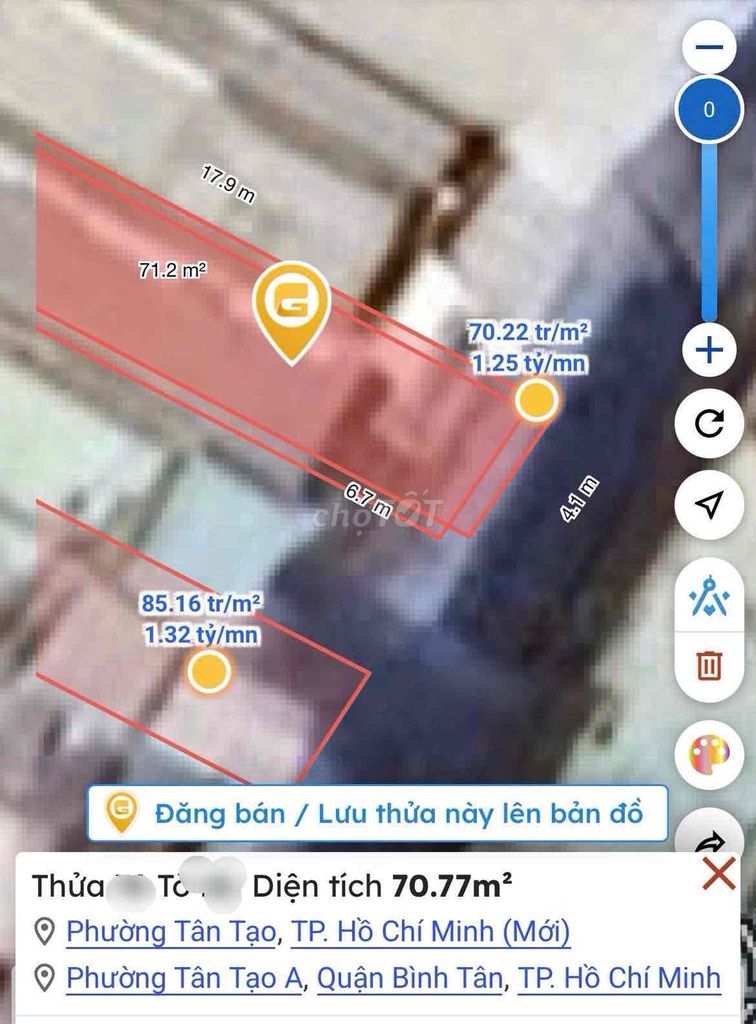
Task: Open the distance measuring tool
Action: pyautogui.click(x=709, y=600)
